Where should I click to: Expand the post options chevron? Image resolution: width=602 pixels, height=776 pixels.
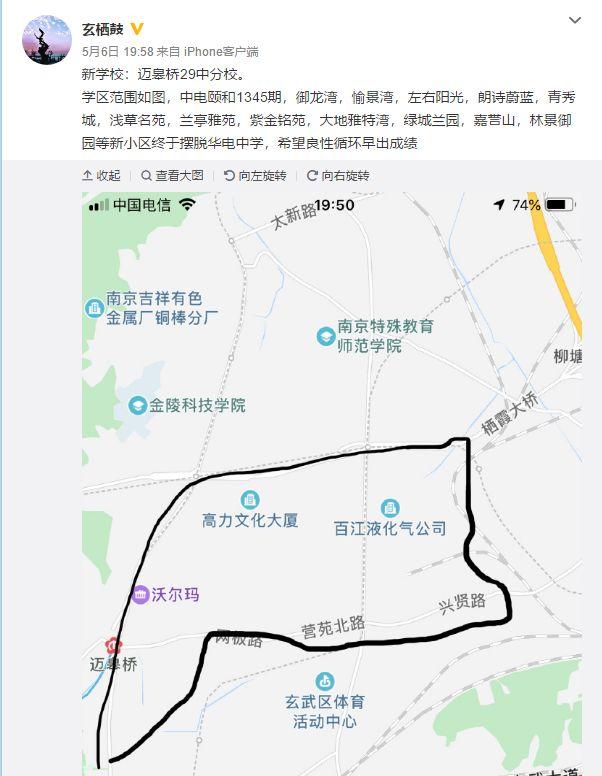574,21
